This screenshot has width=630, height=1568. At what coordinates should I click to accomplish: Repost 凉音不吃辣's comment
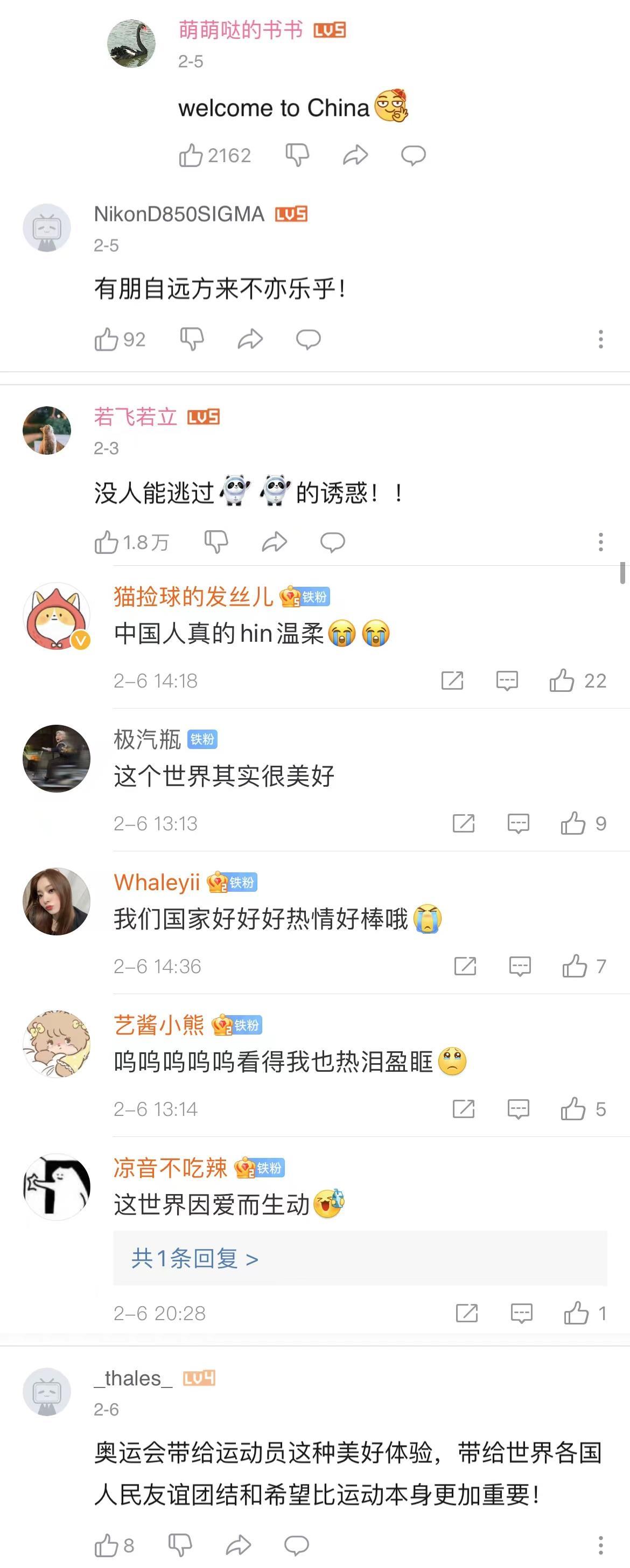[466, 1314]
